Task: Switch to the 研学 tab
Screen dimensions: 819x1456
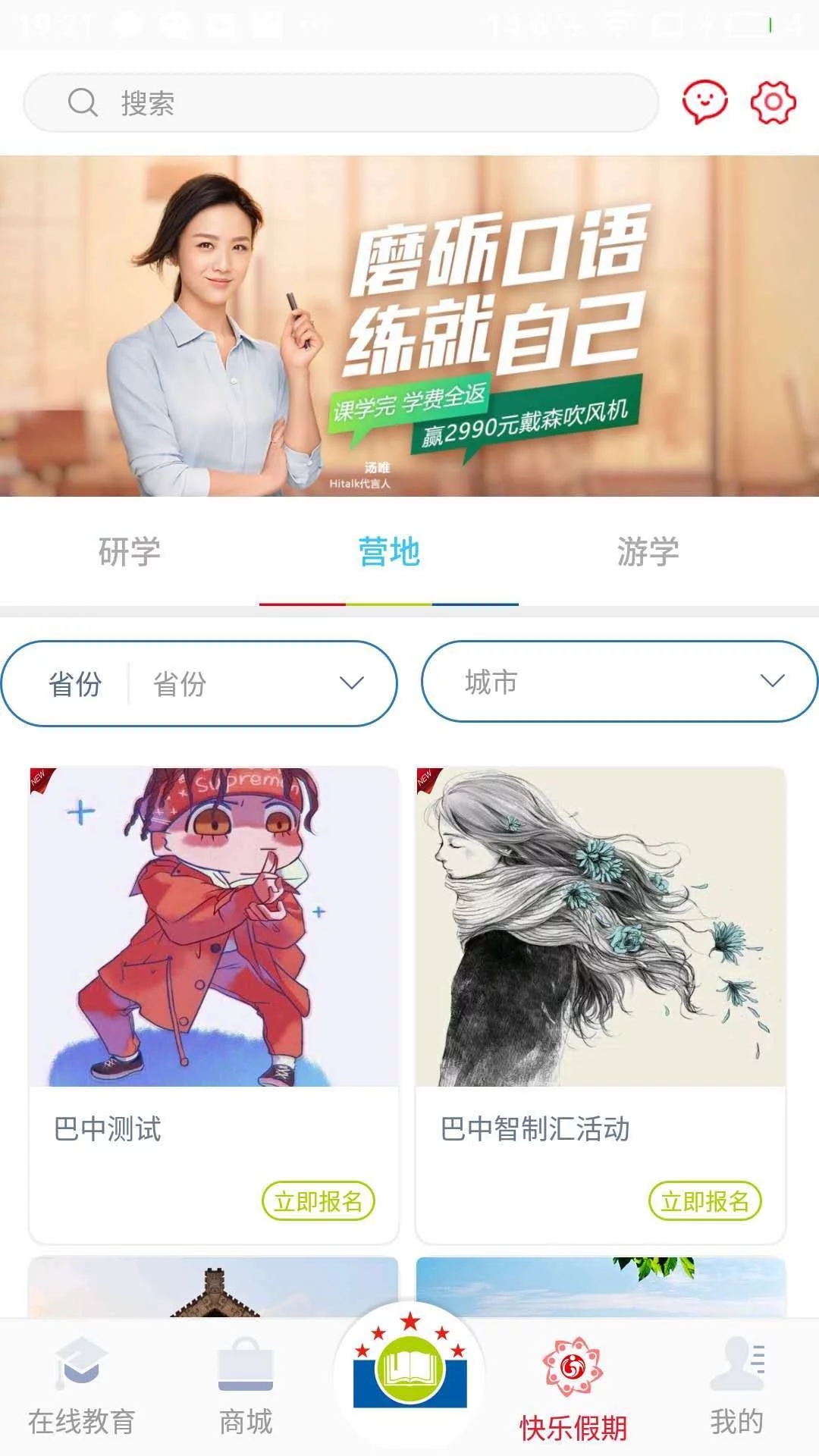Action: (x=130, y=552)
